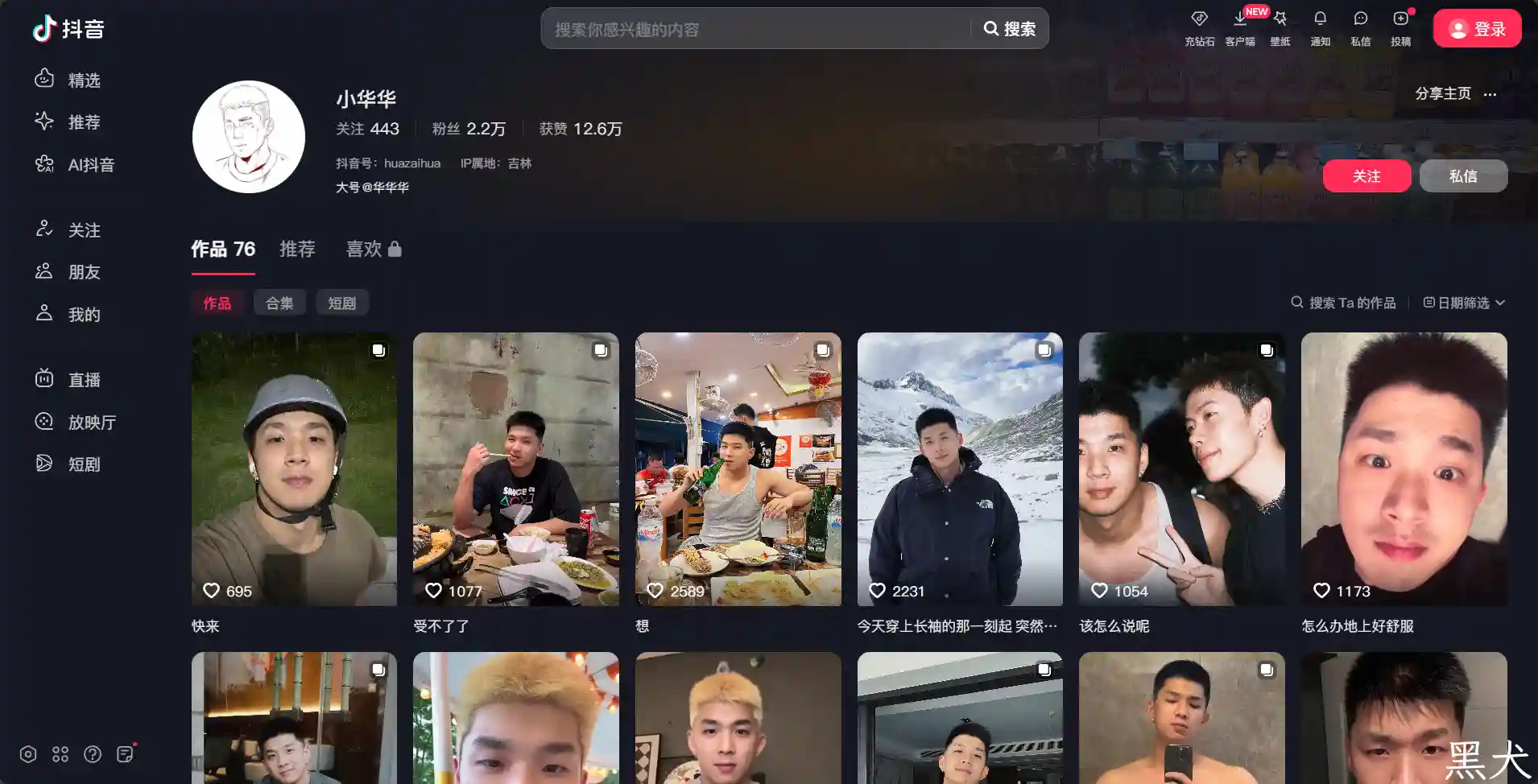Screen dimensions: 1538x784
Task: Expand the 日期筛选 date filter
Action: click(x=1464, y=303)
